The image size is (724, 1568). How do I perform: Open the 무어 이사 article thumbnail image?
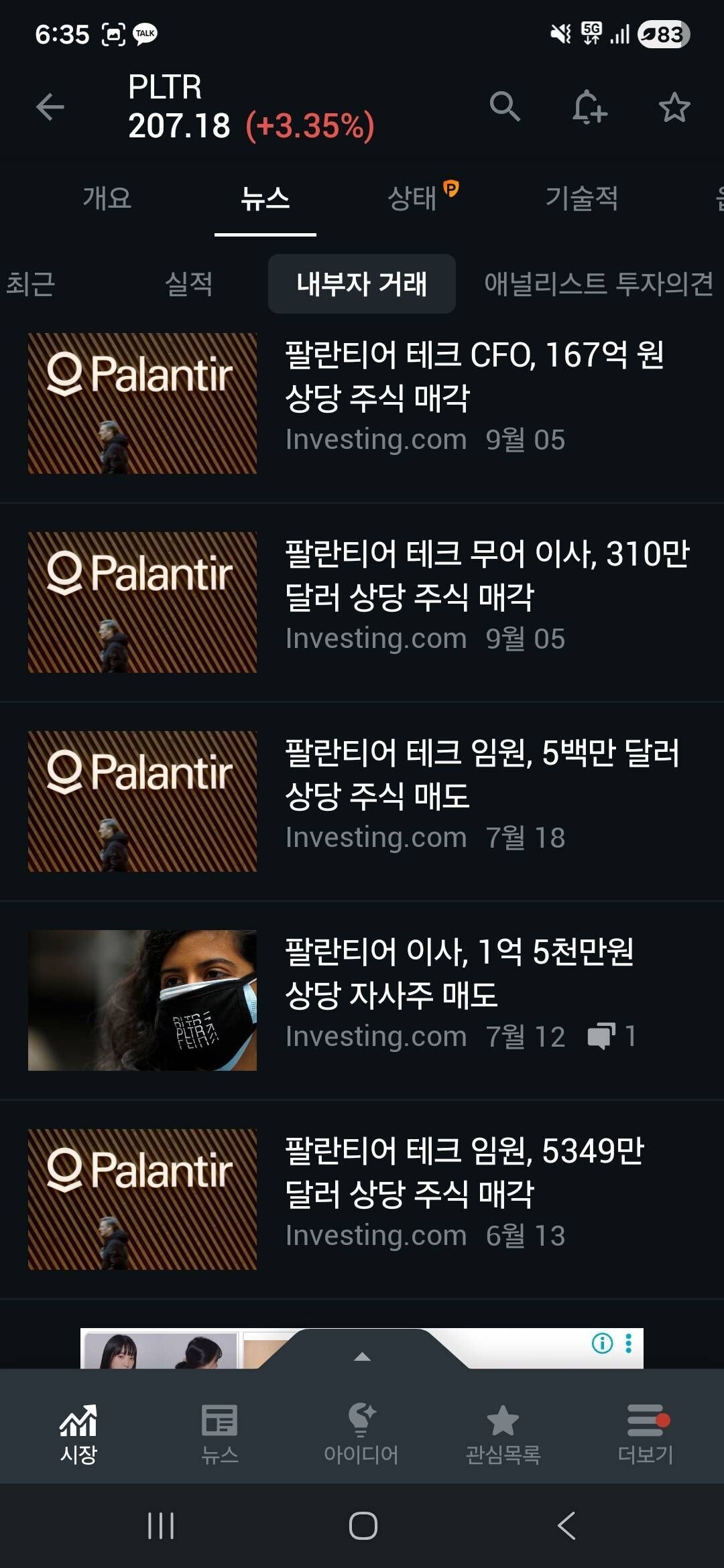[x=142, y=601]
